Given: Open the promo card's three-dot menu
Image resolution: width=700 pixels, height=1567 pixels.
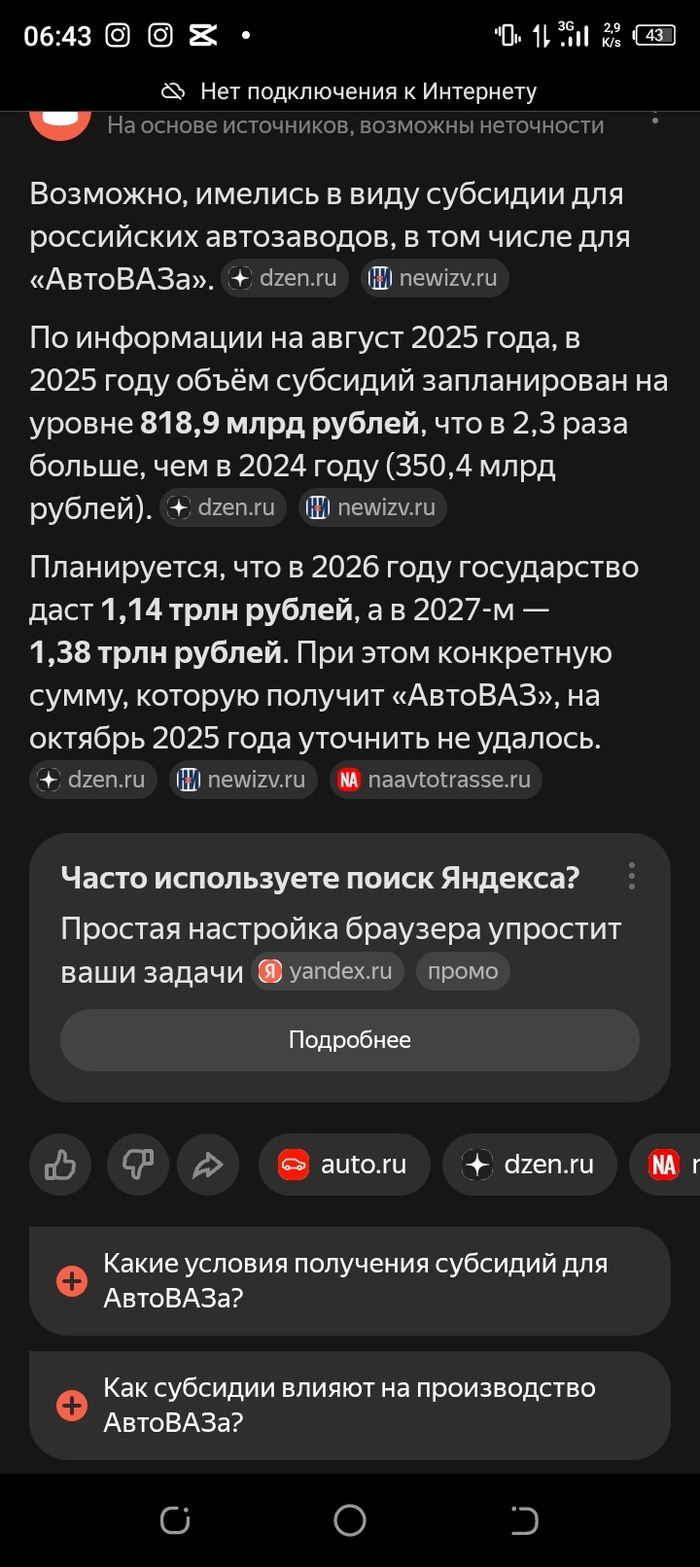Looking at the screenshot, I should (x=632, y=876).
